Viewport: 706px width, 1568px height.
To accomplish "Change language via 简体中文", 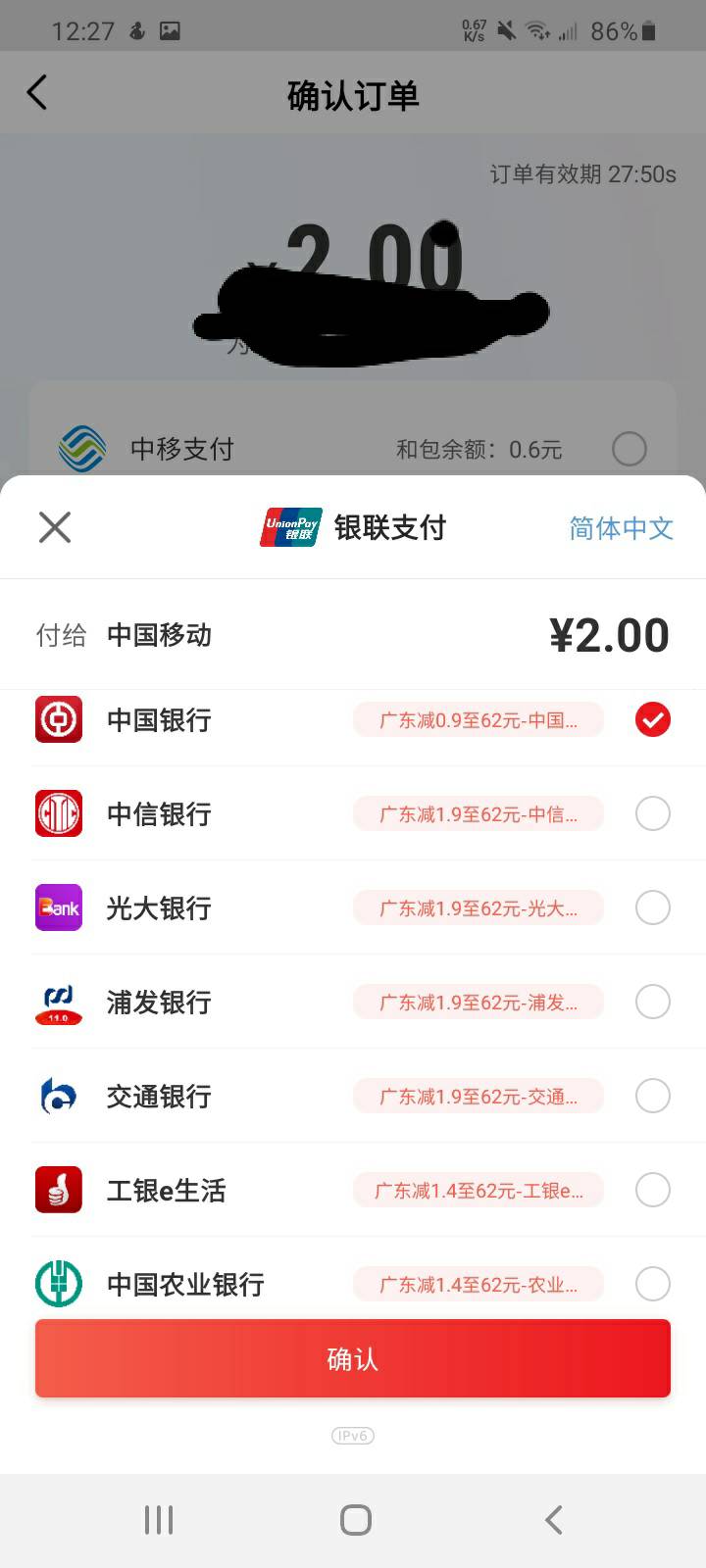I will 621,528.
